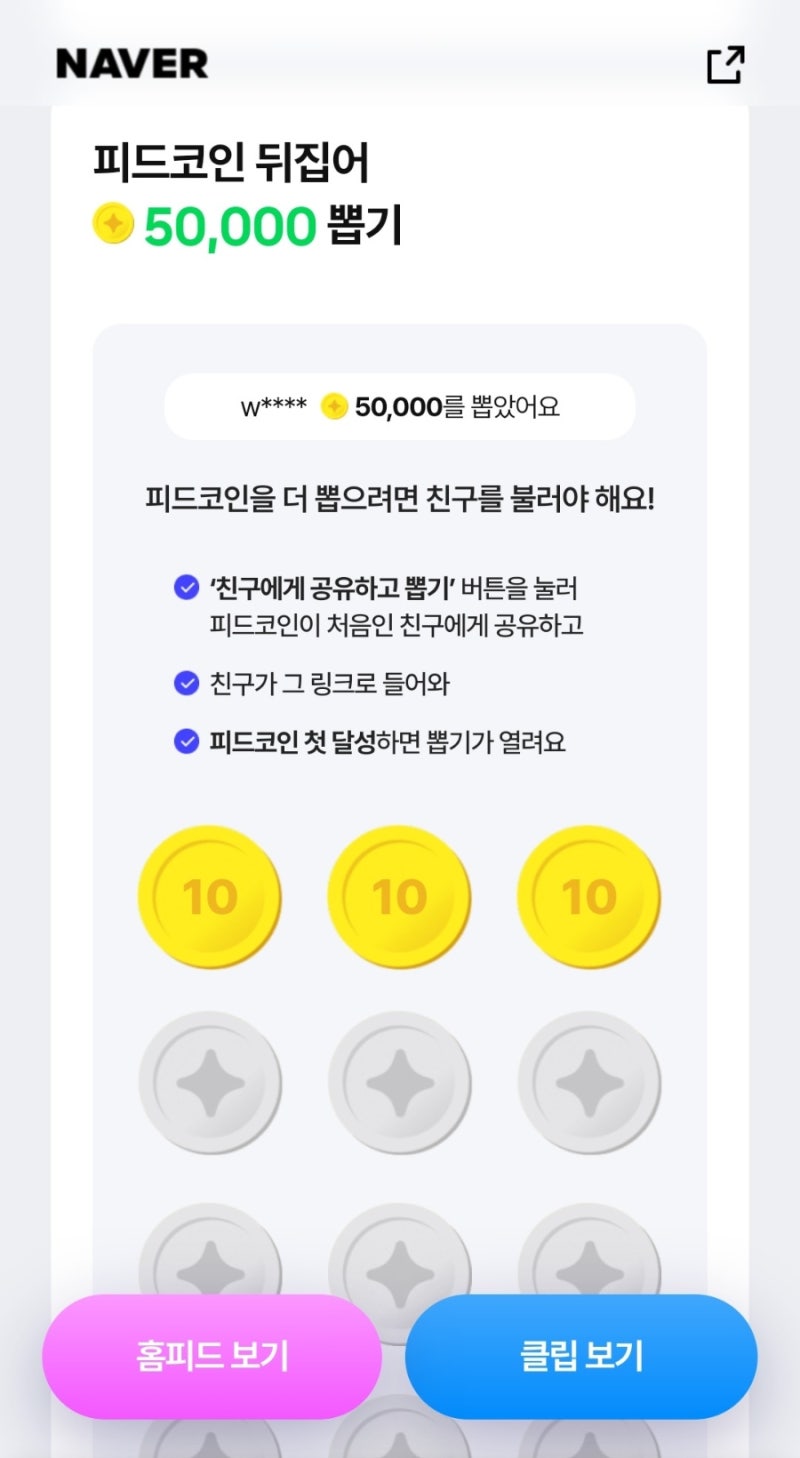
Task: Click the 친구를 불러야 해요 instruction text
Action: [400, 497]
